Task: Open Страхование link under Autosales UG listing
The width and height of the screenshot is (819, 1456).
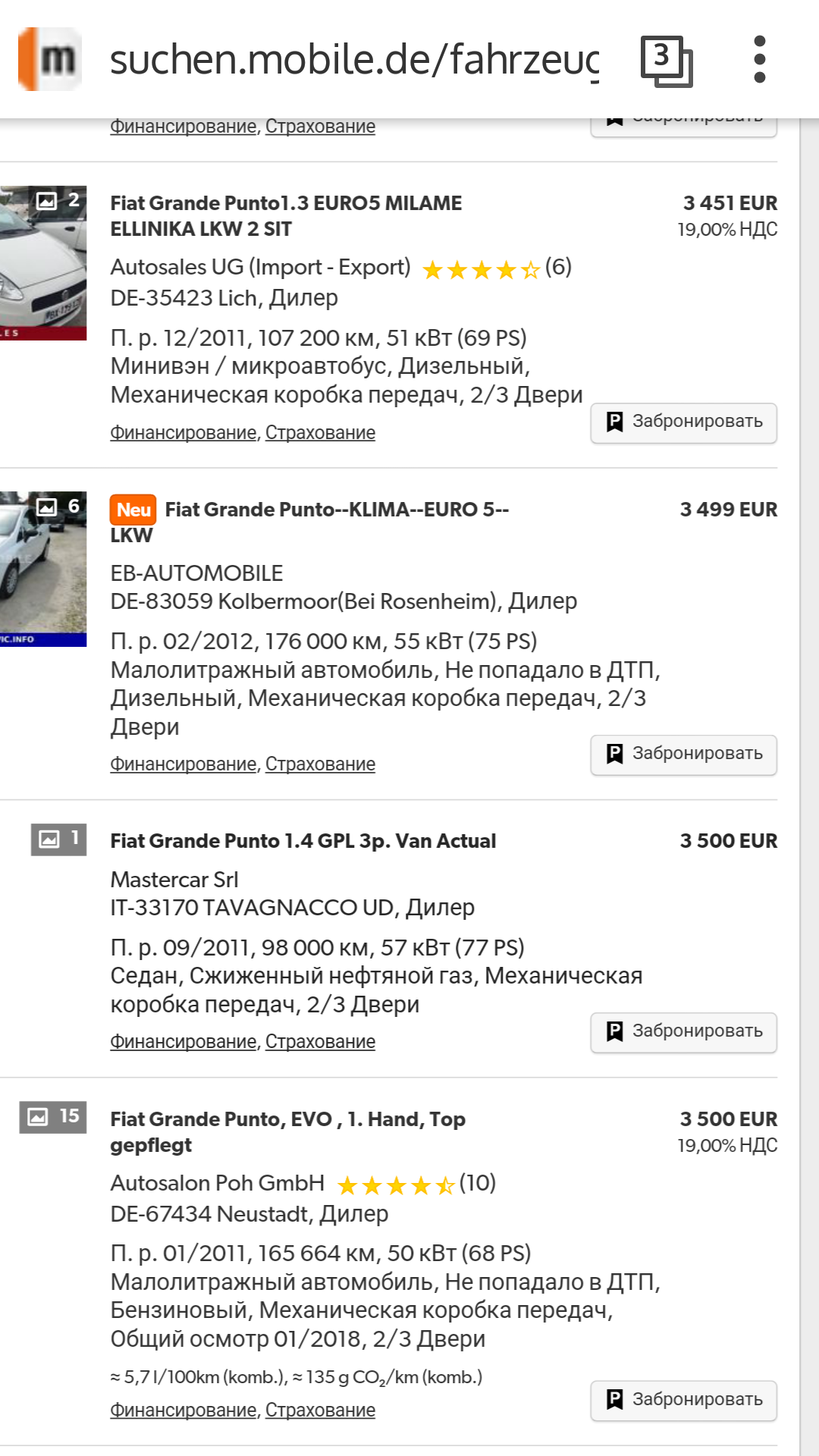Action: coord(320,433)
